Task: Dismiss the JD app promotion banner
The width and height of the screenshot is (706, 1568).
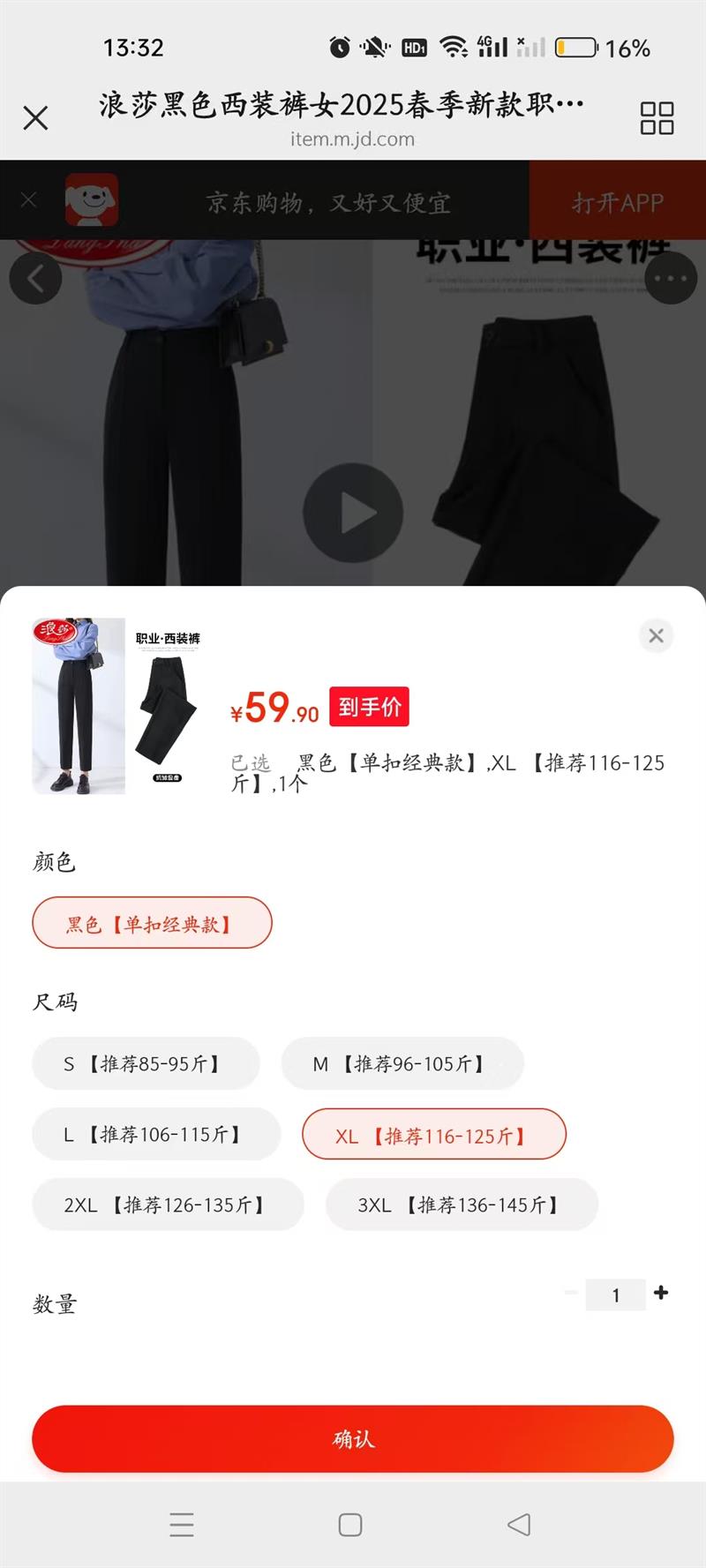Action: [28, 201]
